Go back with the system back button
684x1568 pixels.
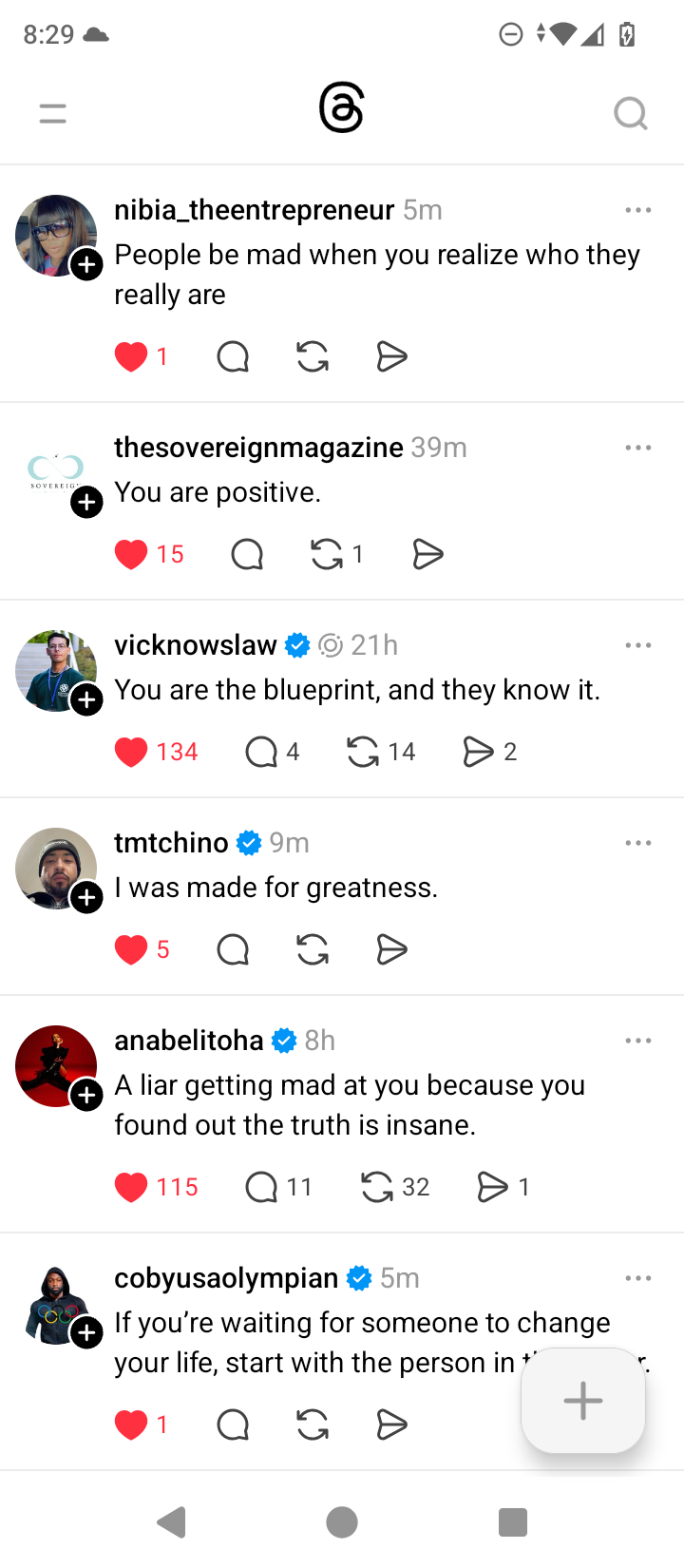point(171,1522)
